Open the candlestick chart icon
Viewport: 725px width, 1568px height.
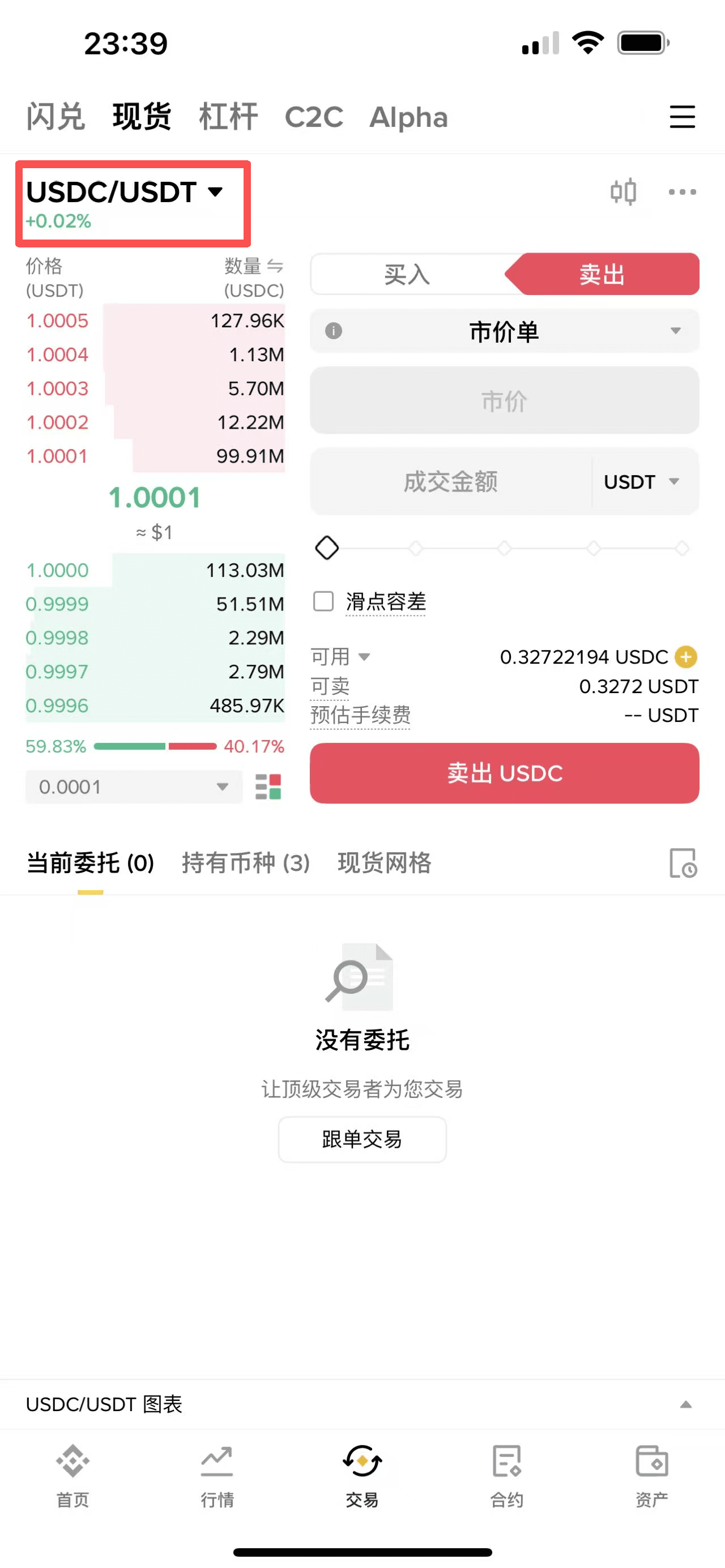(x=622, y=193)
